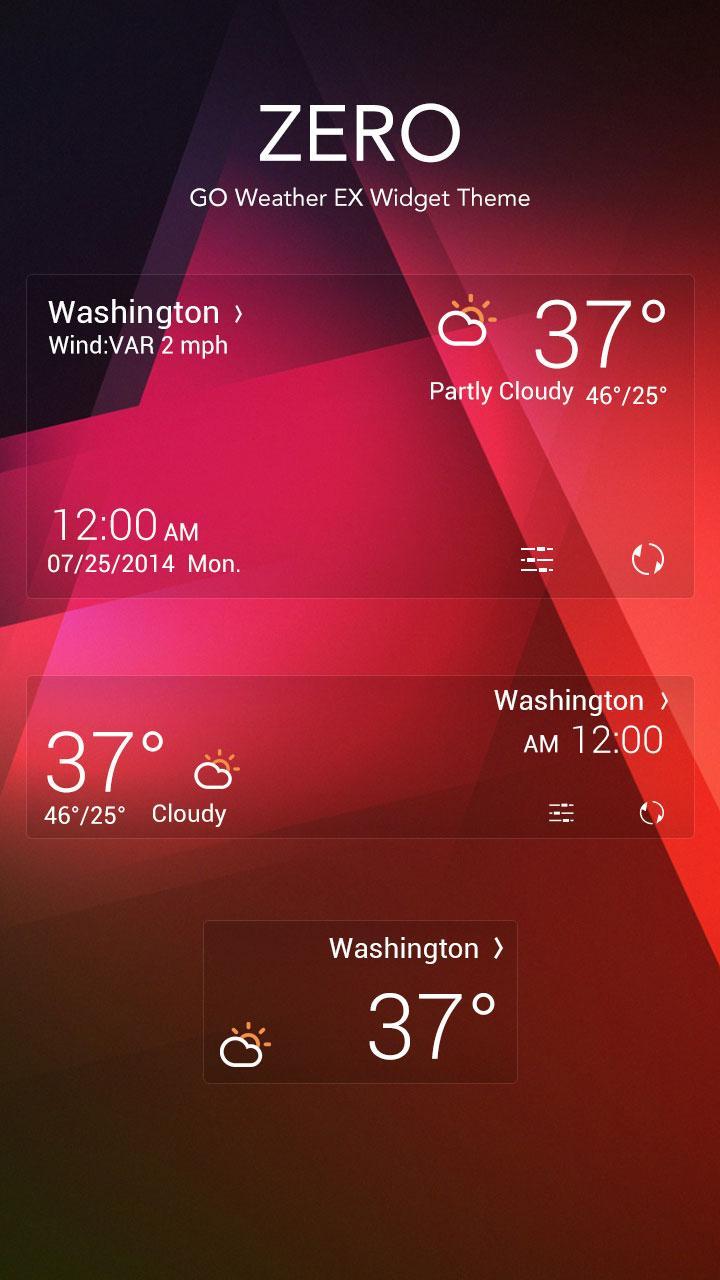
Task: Open the sliders settings icon in middle widget
Action: coord(562,812)
